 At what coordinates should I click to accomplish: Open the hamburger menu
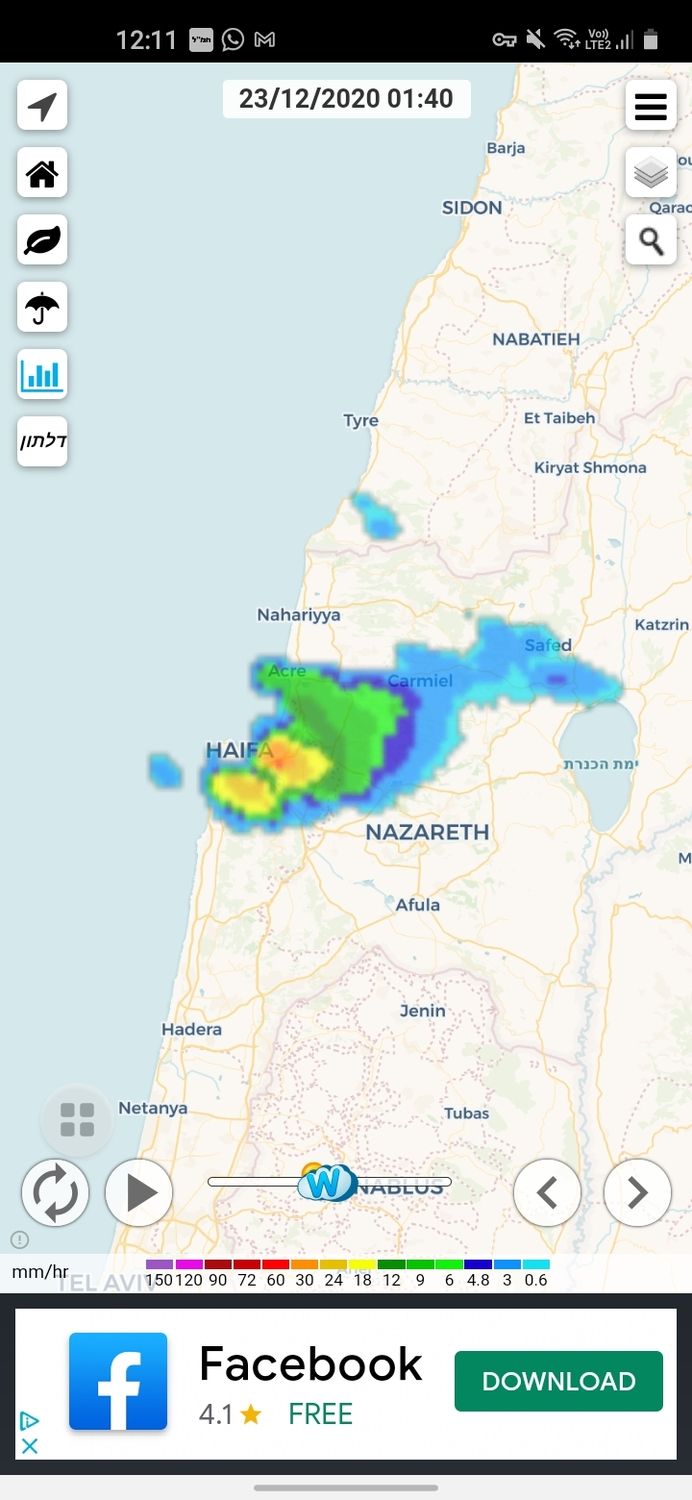pyautogui.click(x=651, y=105)
